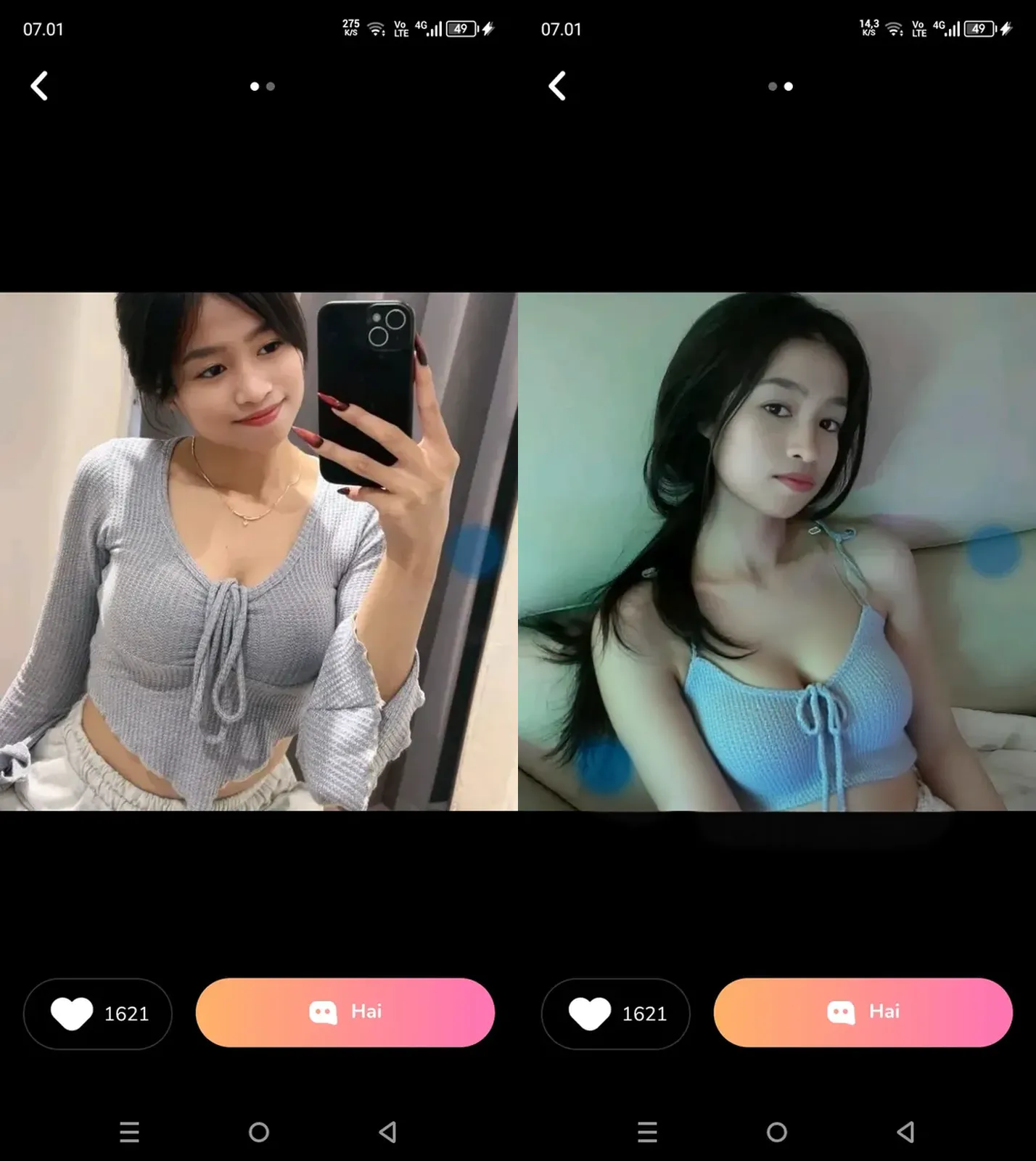The height and width of the screenshot is (1161, 1036).
Task: Tap the home button under the mirror selfie screen
Action: [259, 1132]
